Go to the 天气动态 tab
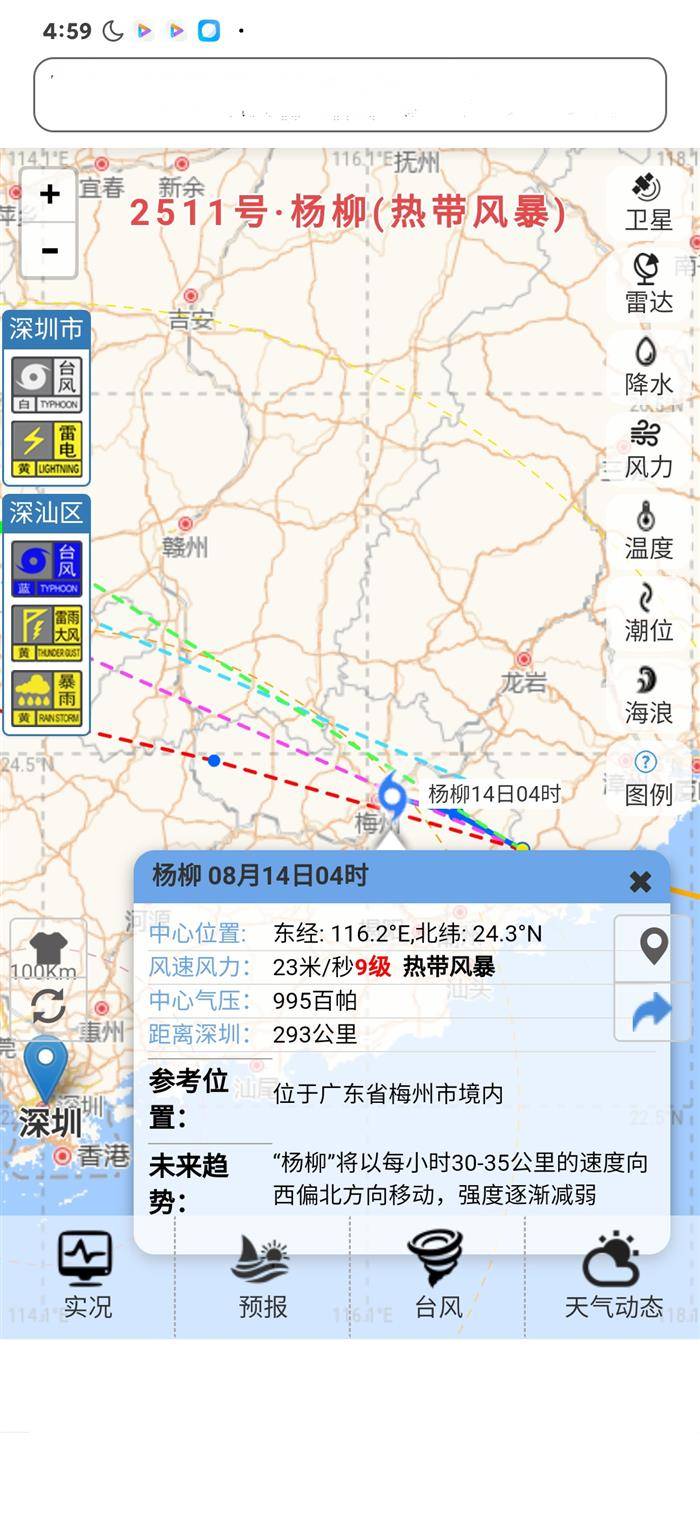This screenshot has height=1516, width=700. [613, 1275]
